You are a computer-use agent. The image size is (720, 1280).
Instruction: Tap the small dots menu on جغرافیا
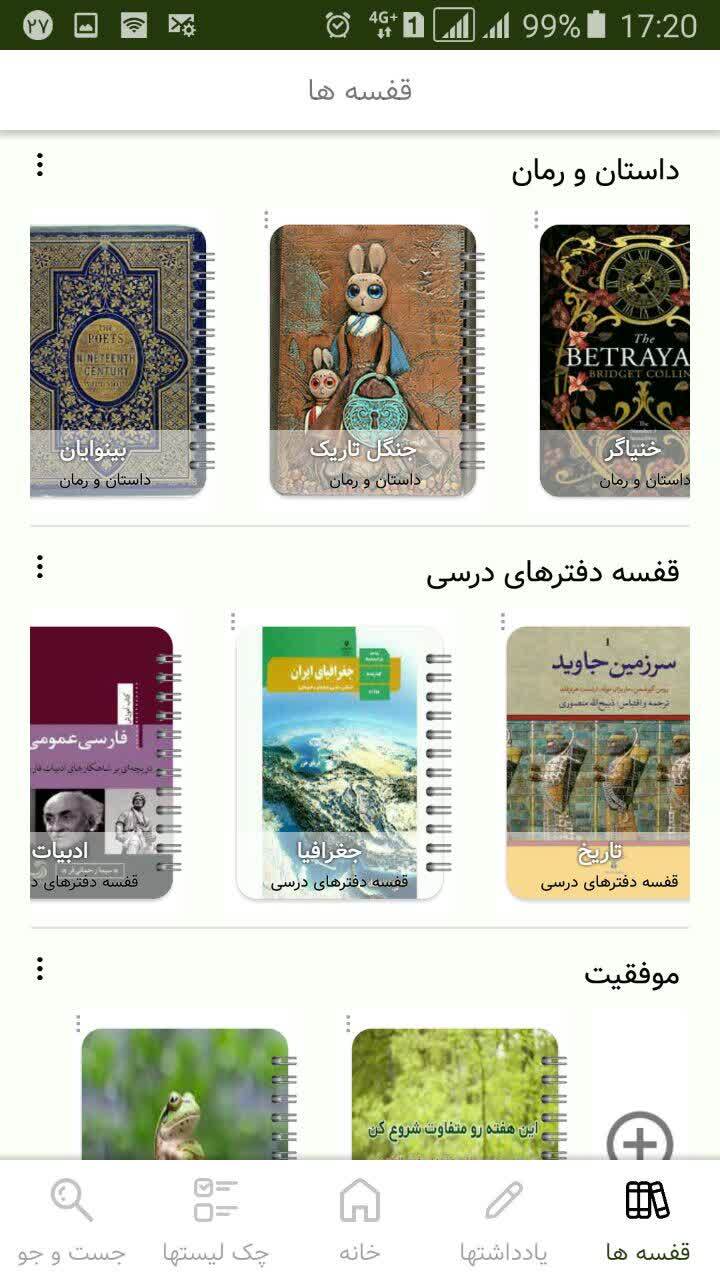point(233,621)
